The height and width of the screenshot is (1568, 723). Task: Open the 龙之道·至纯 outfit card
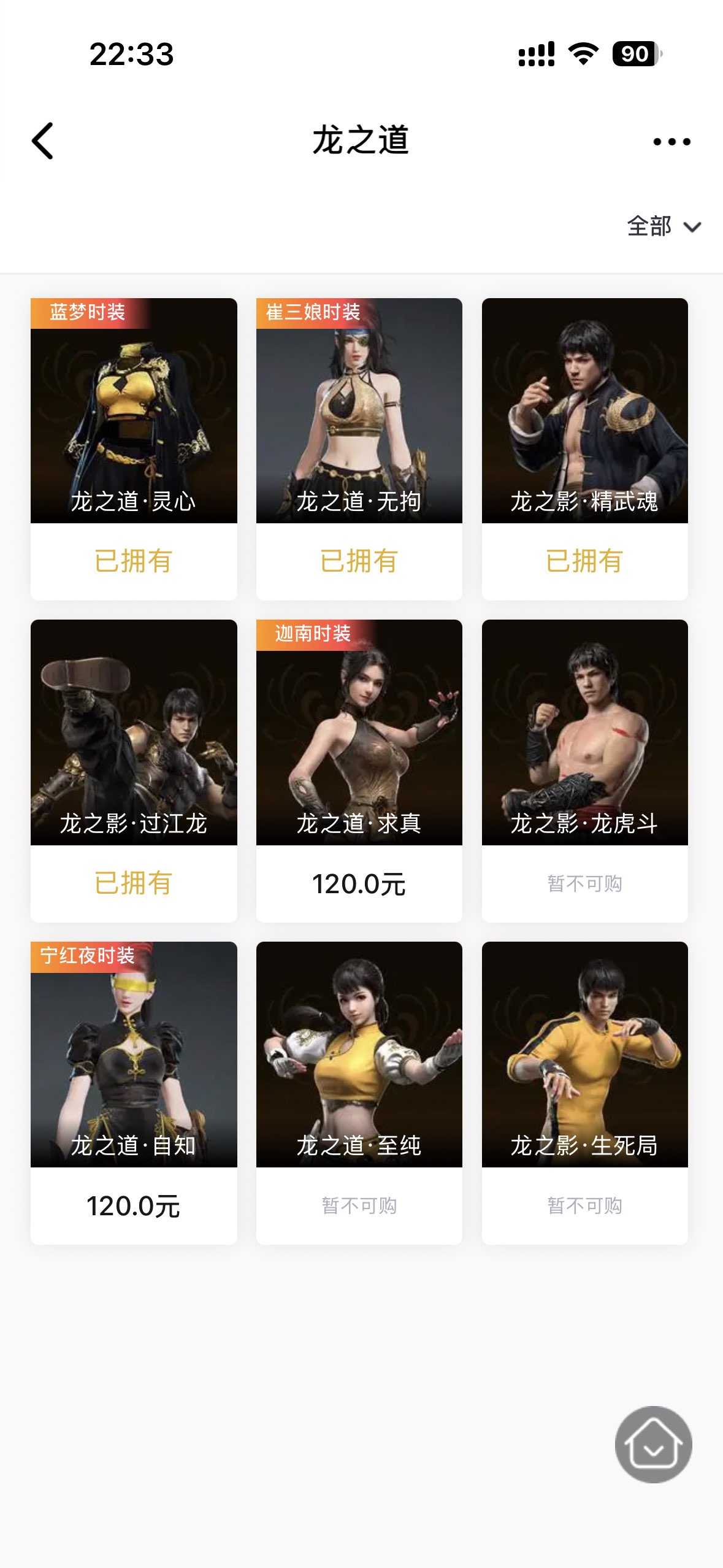pos(359,1054)
